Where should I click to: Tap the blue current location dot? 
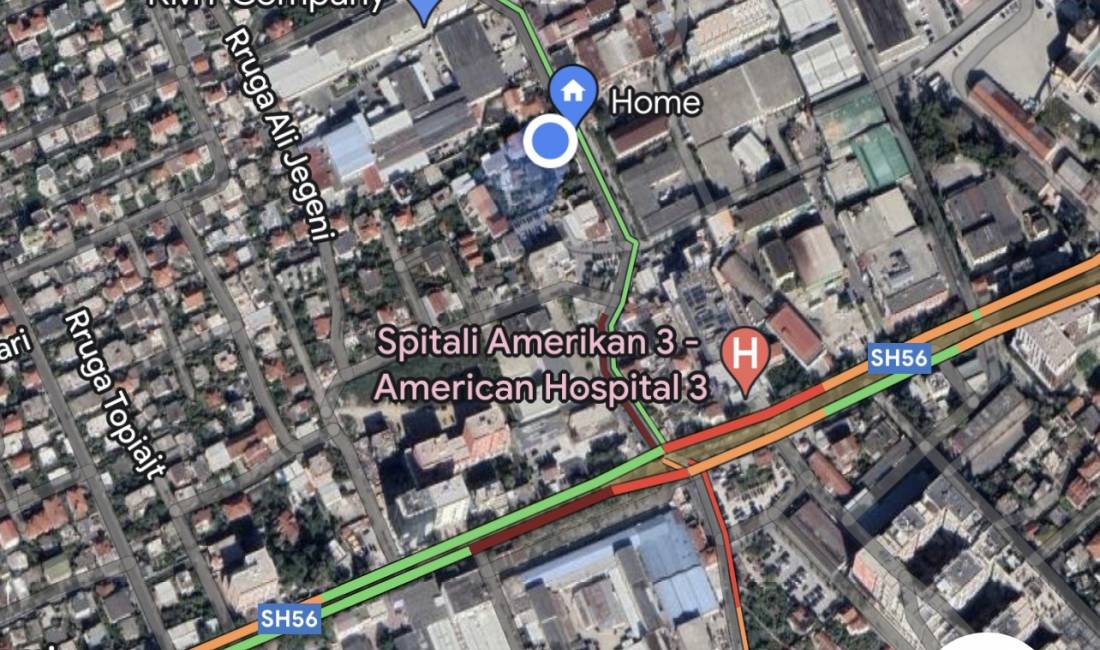(549, 141)
